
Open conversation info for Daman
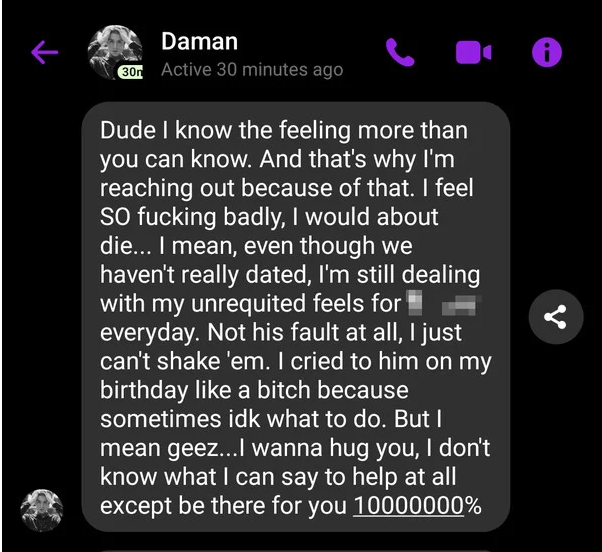(x=546, y=53)
